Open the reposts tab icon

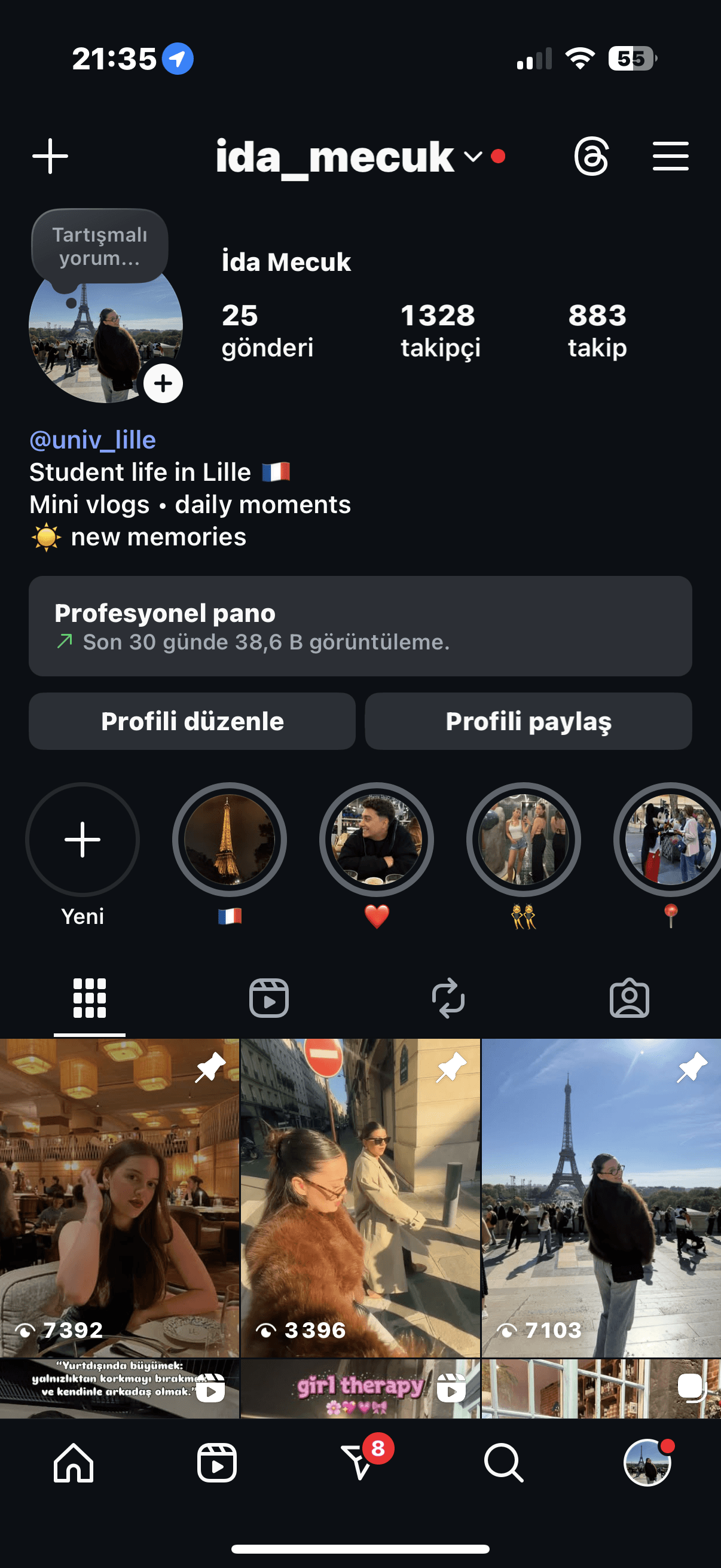pos(450,997)
